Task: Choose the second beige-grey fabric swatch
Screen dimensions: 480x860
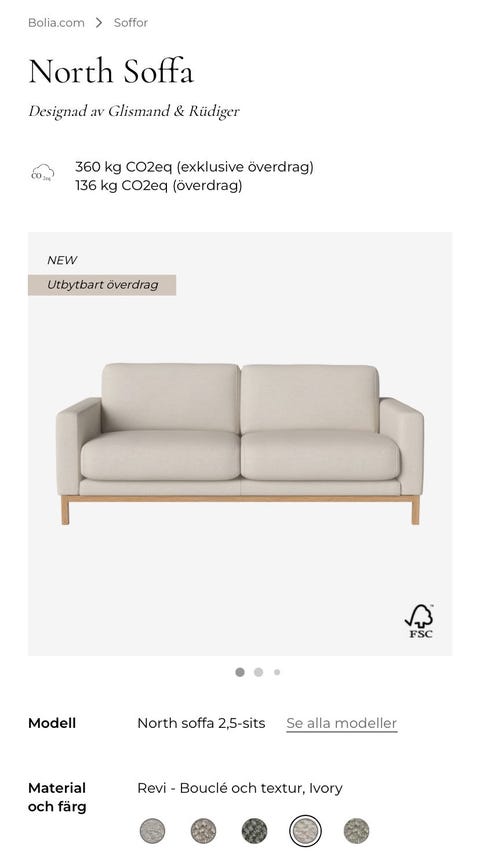Action: [204, 831]
